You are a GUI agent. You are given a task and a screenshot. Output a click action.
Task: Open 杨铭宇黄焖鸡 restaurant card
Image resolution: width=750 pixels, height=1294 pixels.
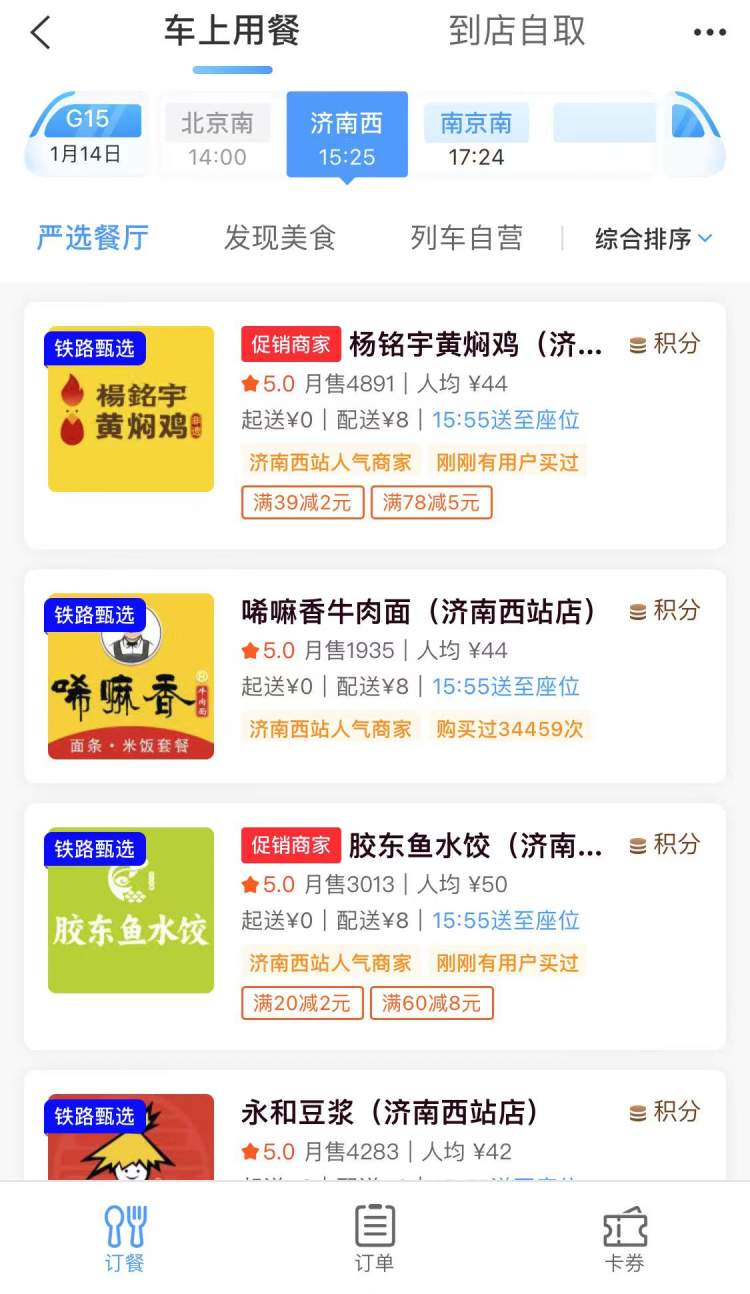coord(375,425)
